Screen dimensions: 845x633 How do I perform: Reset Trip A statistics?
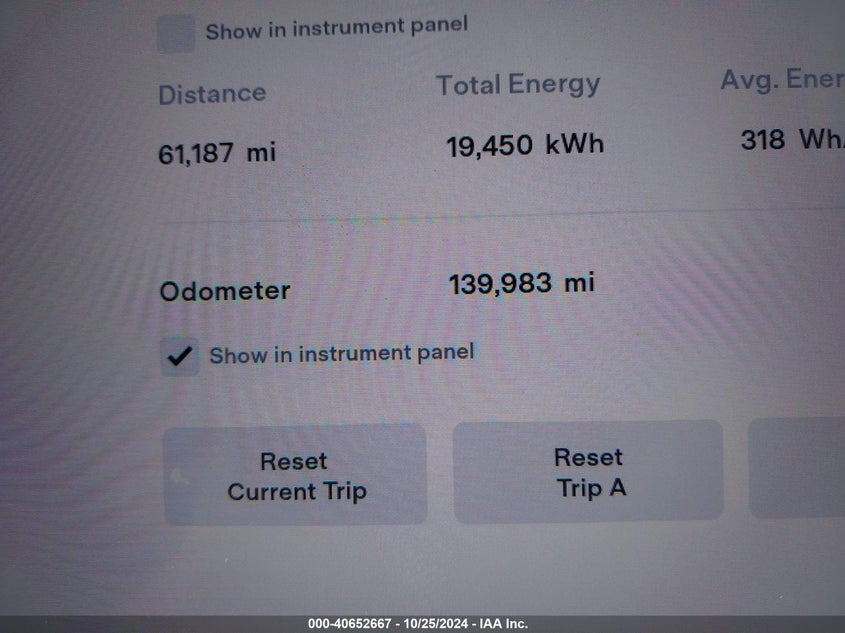click(588, 472)
